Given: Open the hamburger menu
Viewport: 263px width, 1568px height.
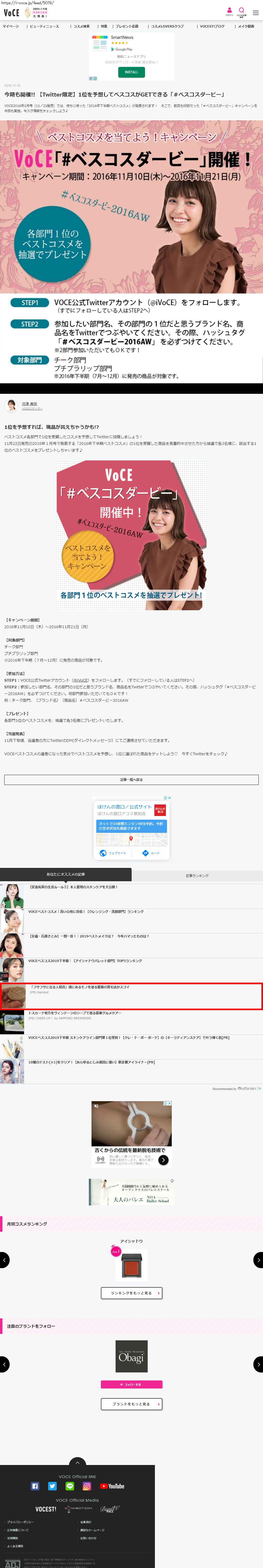Looking at the screenshot, I should pyautogui.click(x=256, y=12).
